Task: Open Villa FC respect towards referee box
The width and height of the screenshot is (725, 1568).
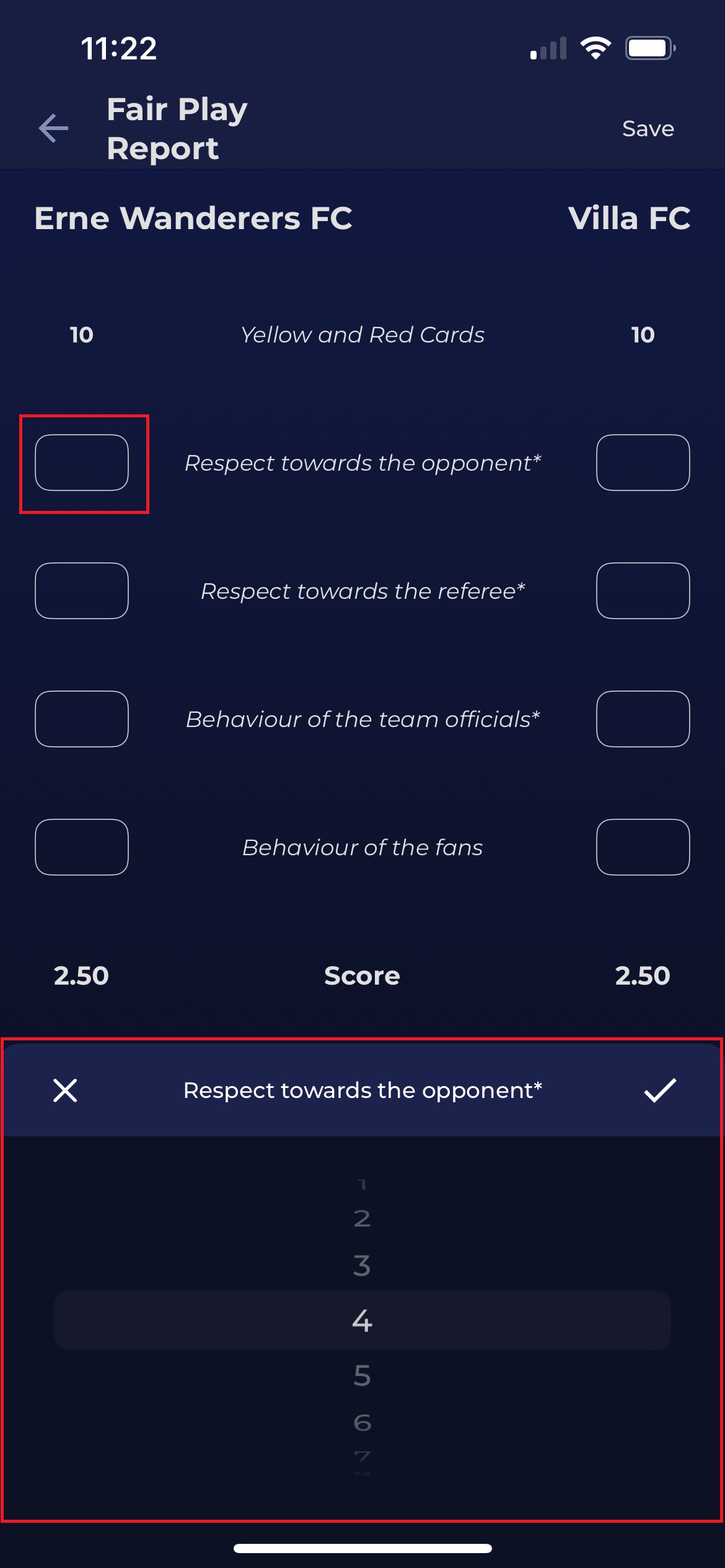Action: click(x=643, y=591)
